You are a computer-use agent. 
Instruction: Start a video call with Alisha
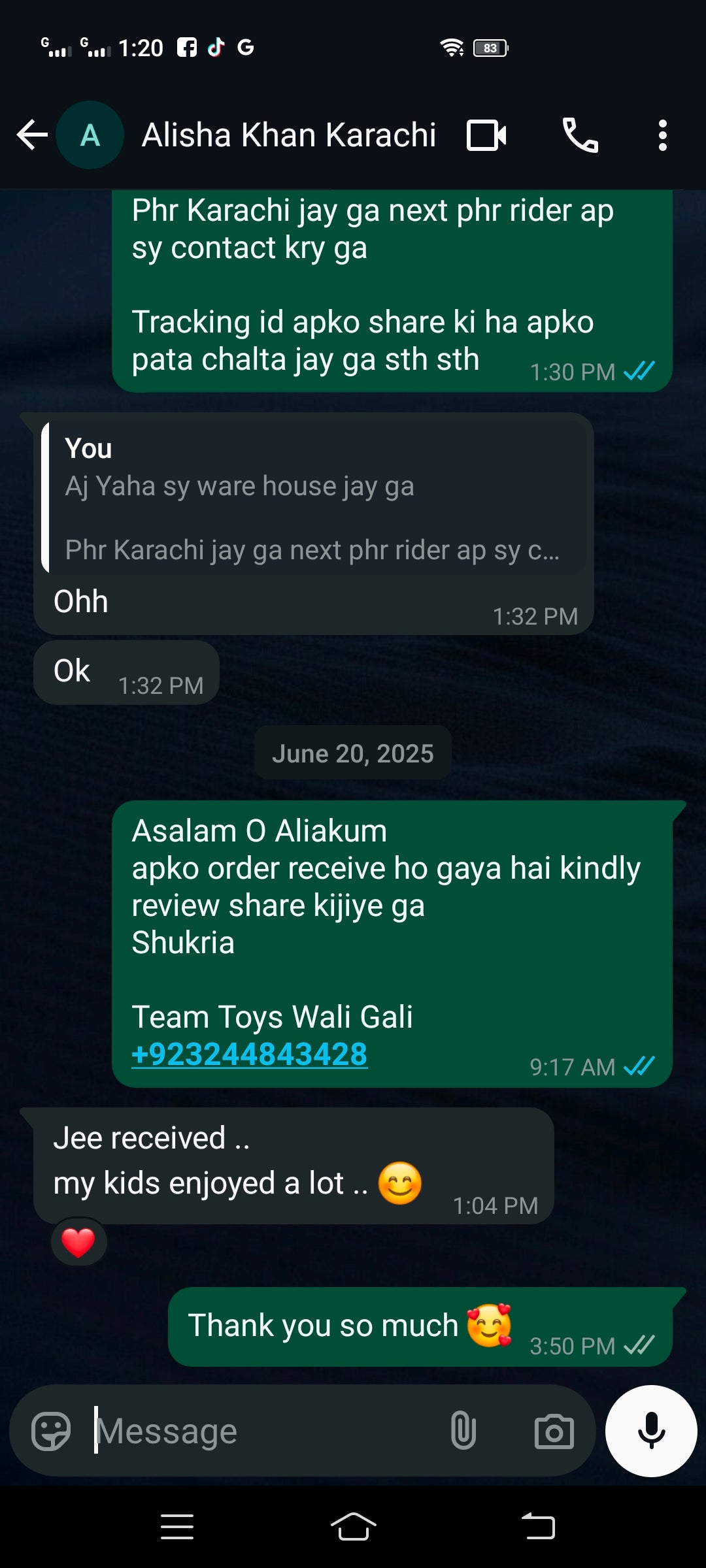pyautogui.click(x=486, y=136)
